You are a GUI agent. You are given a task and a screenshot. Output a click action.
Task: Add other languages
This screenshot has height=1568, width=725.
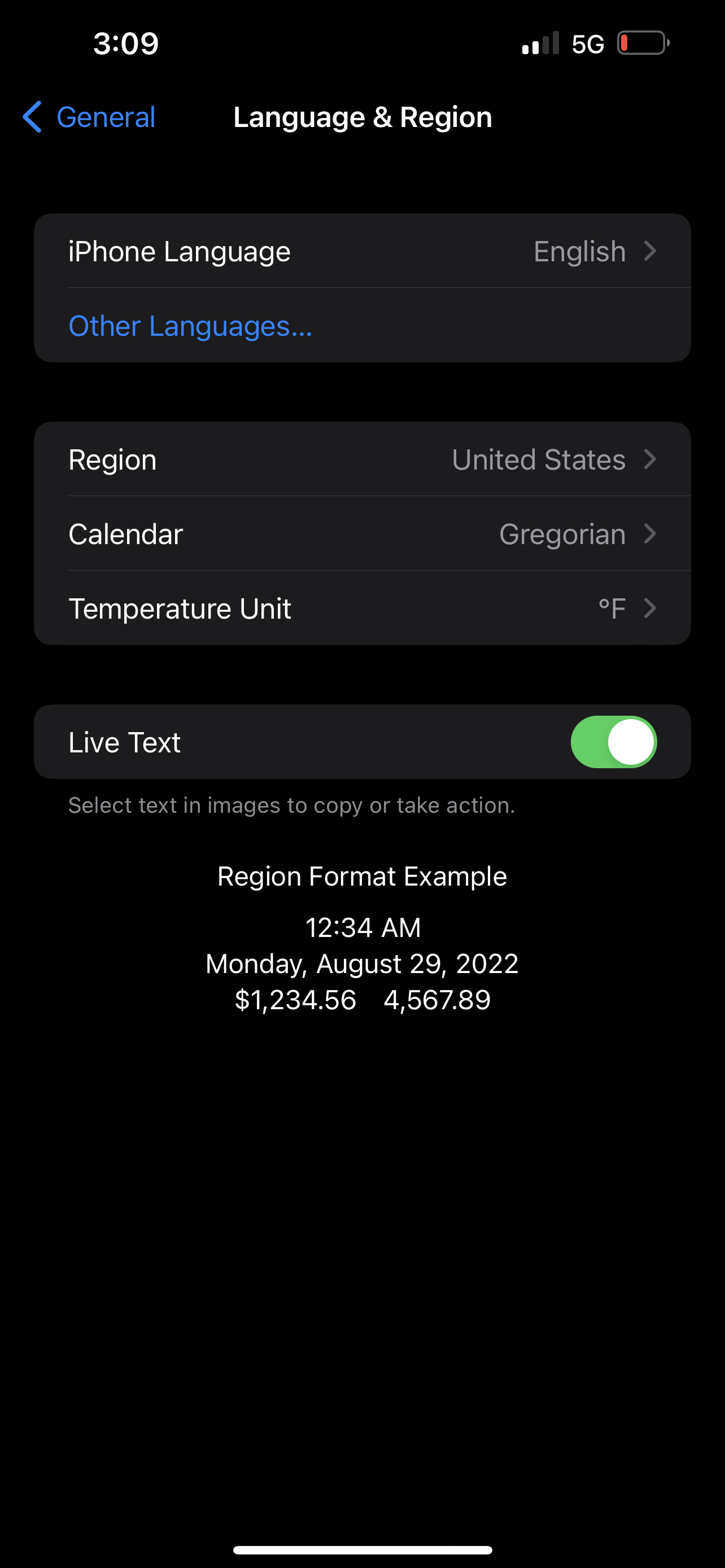click(x=190, y=326)
